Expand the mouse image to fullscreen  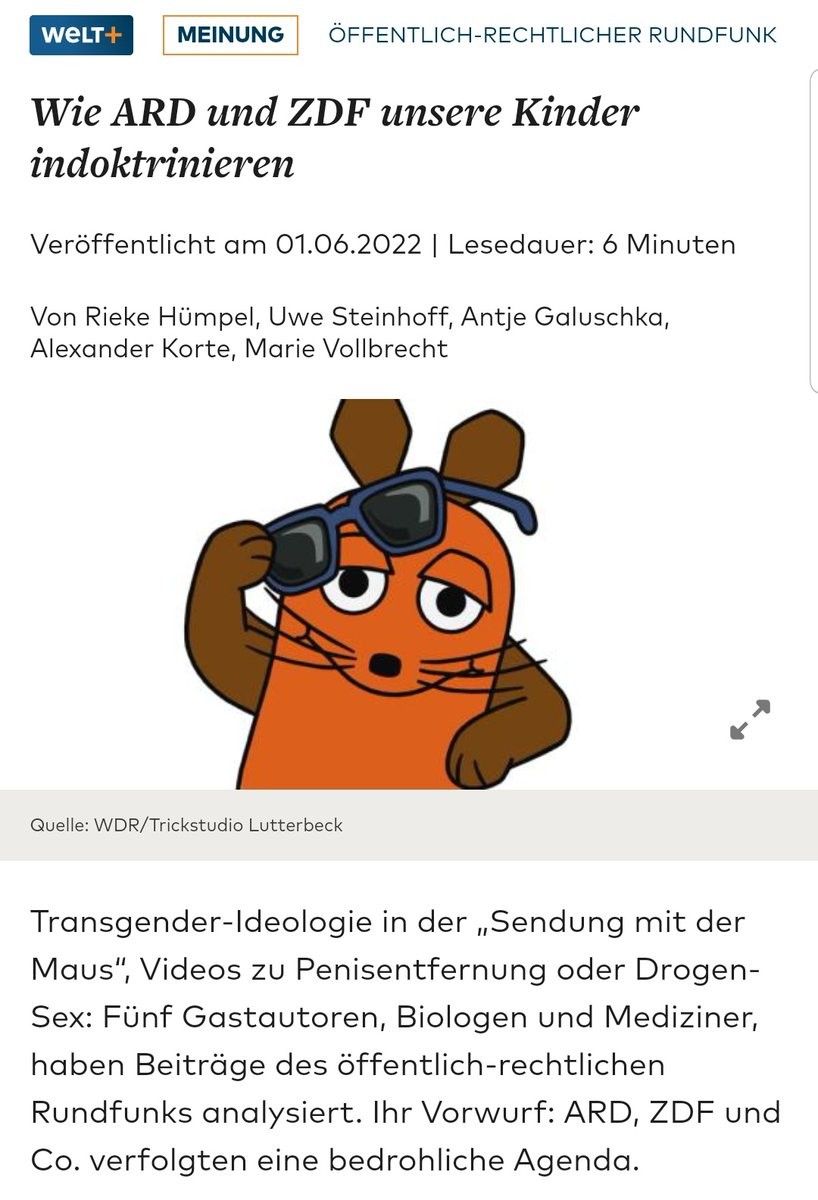coord(750,719)
